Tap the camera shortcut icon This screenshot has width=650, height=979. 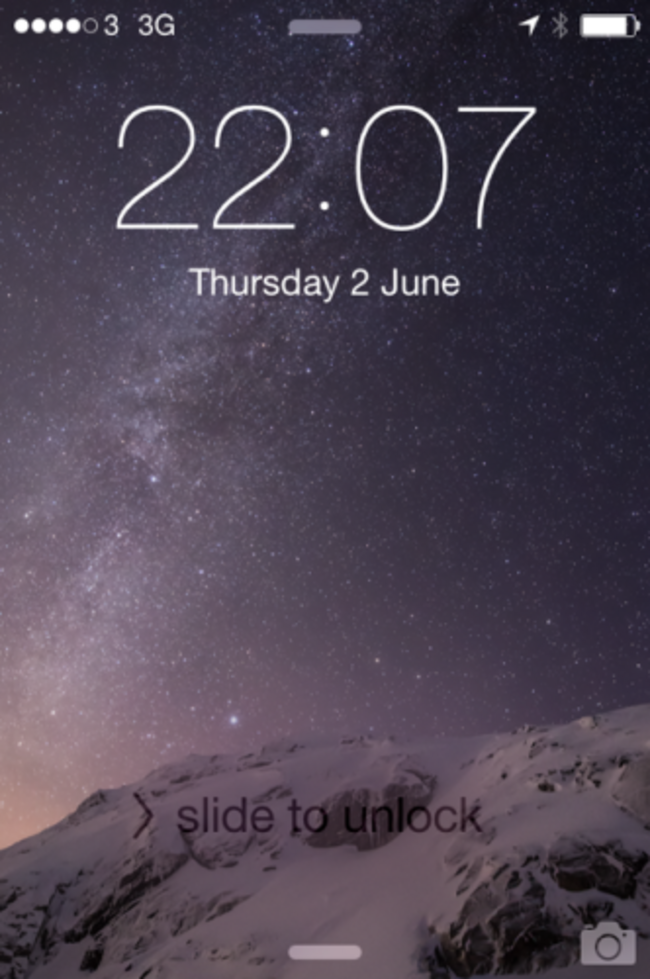[x=607, y=942]
